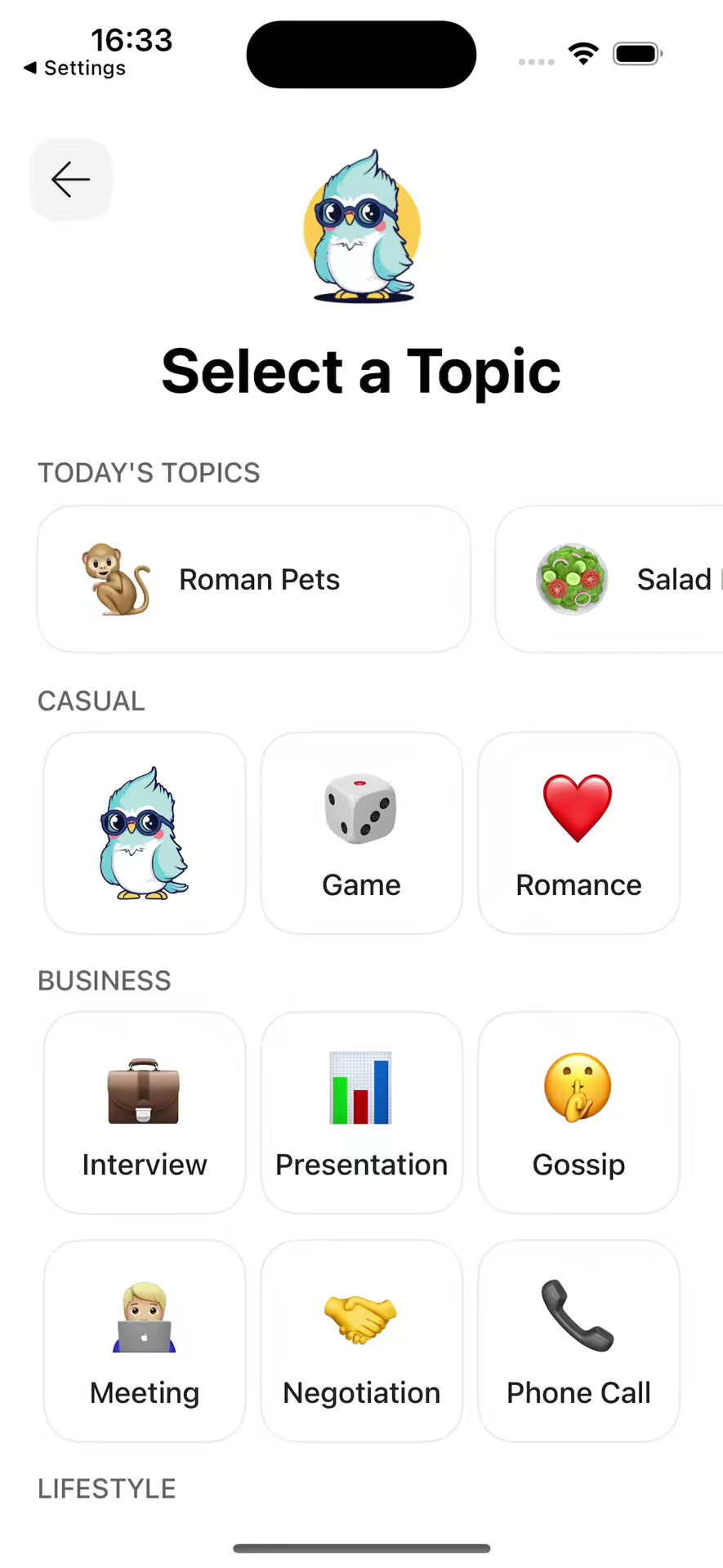Start the Interview topic

145,1112
